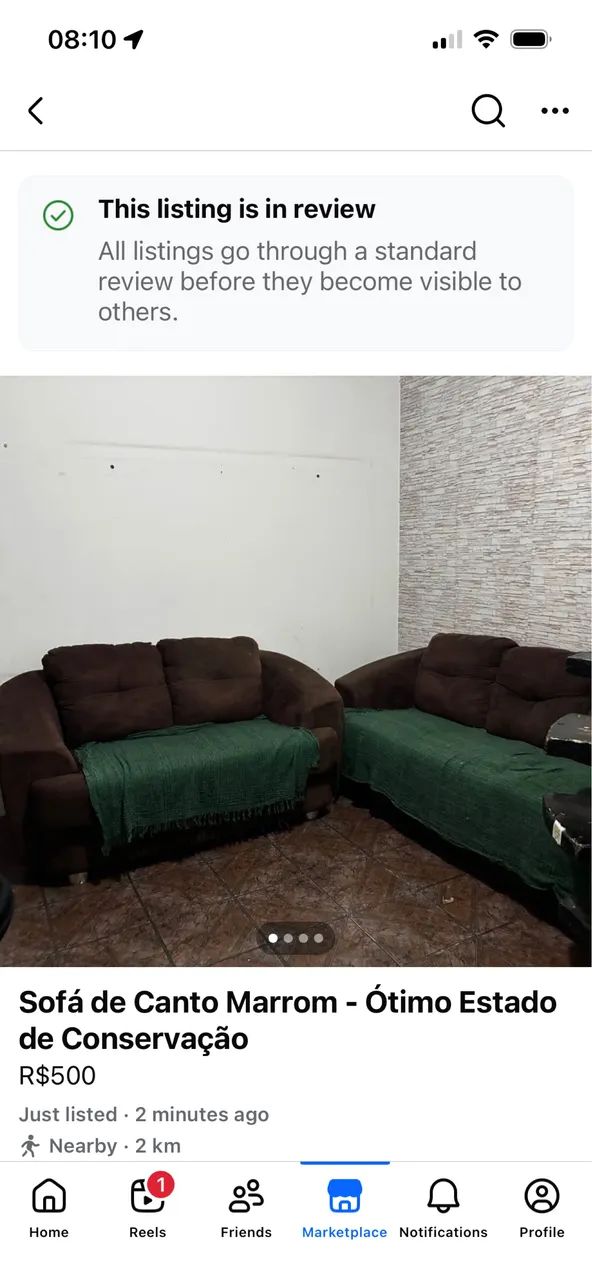This screenshot has height=1280, width=592.
Task: Open the Reels tab
Action: [148, 1208]
